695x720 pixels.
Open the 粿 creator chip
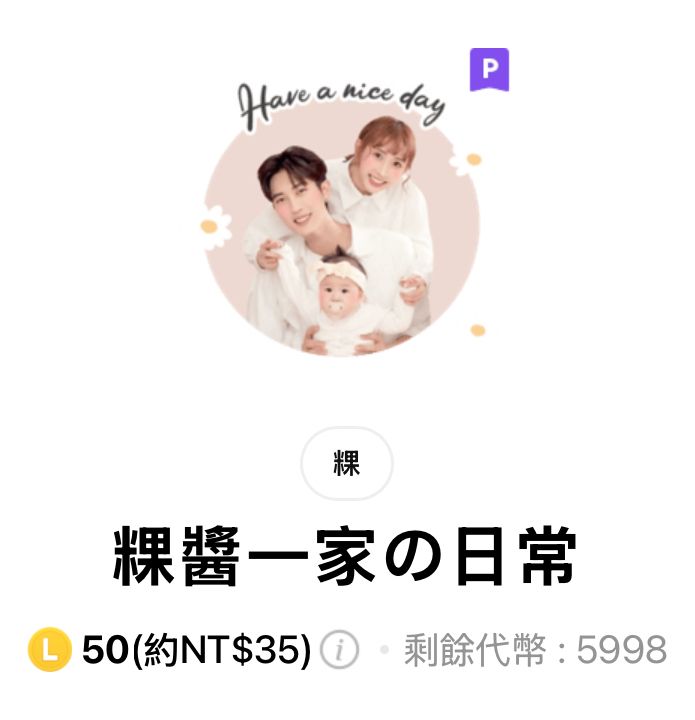click(x=347, y=464)
